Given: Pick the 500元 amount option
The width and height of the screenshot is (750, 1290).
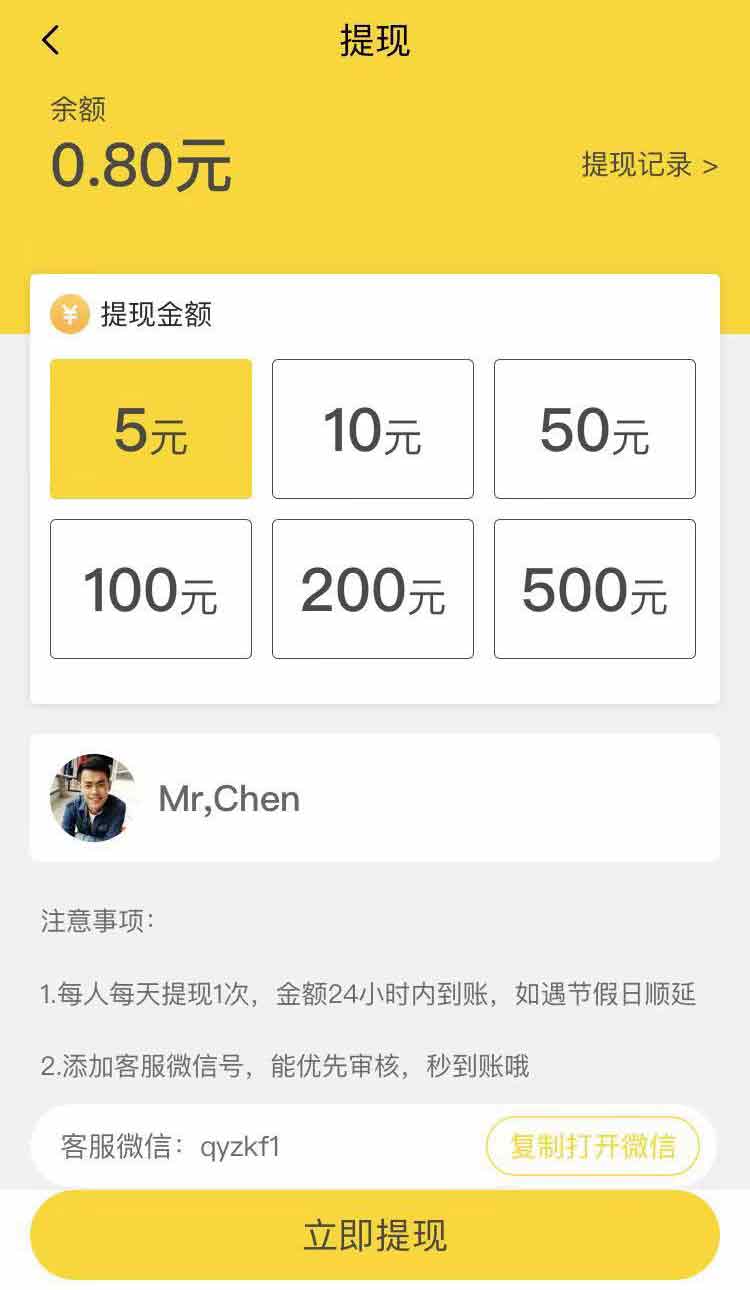Looking at the screenshot, I should click(x=595, y=589).
